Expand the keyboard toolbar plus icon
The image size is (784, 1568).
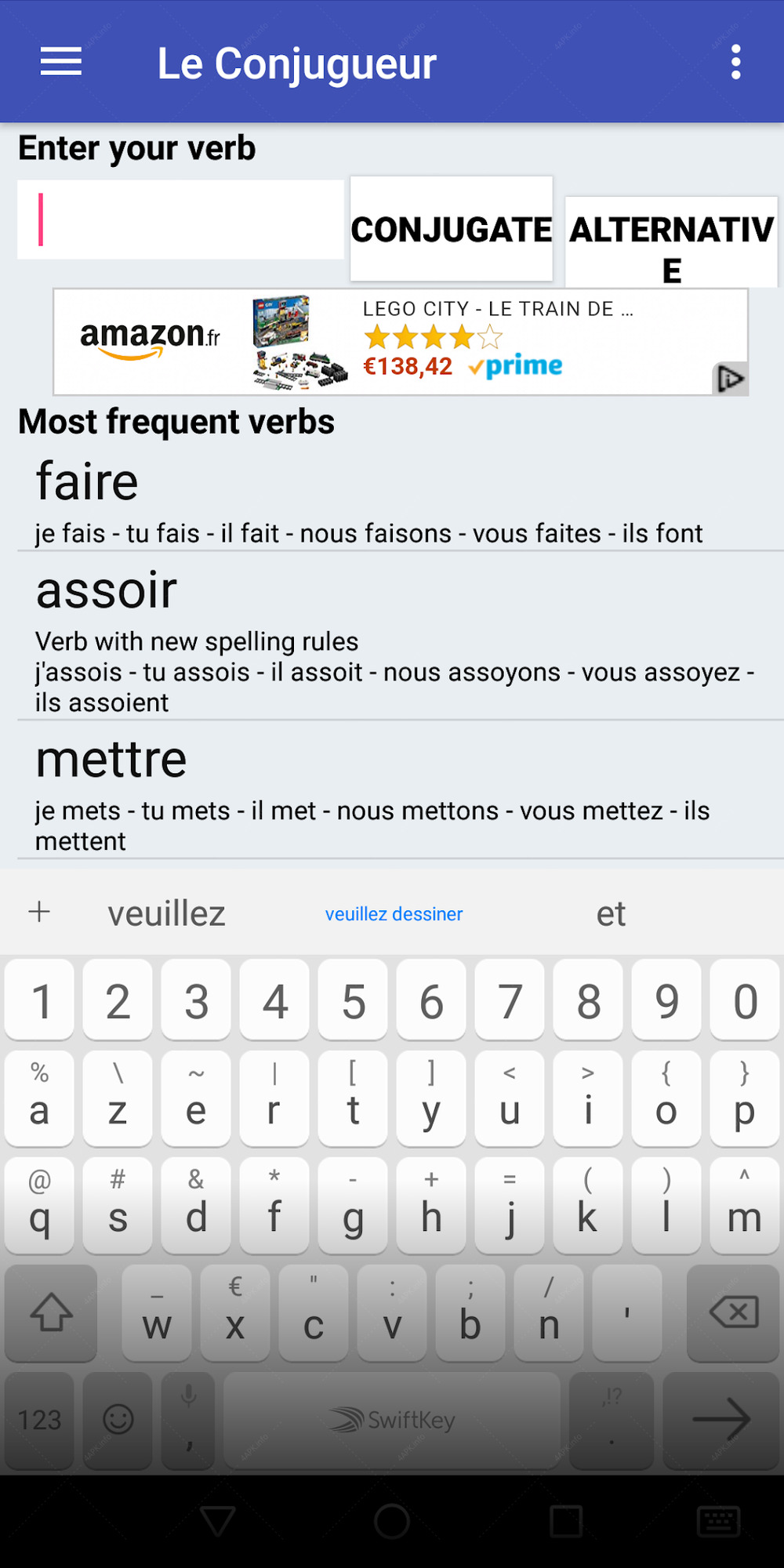pos(39,912)
